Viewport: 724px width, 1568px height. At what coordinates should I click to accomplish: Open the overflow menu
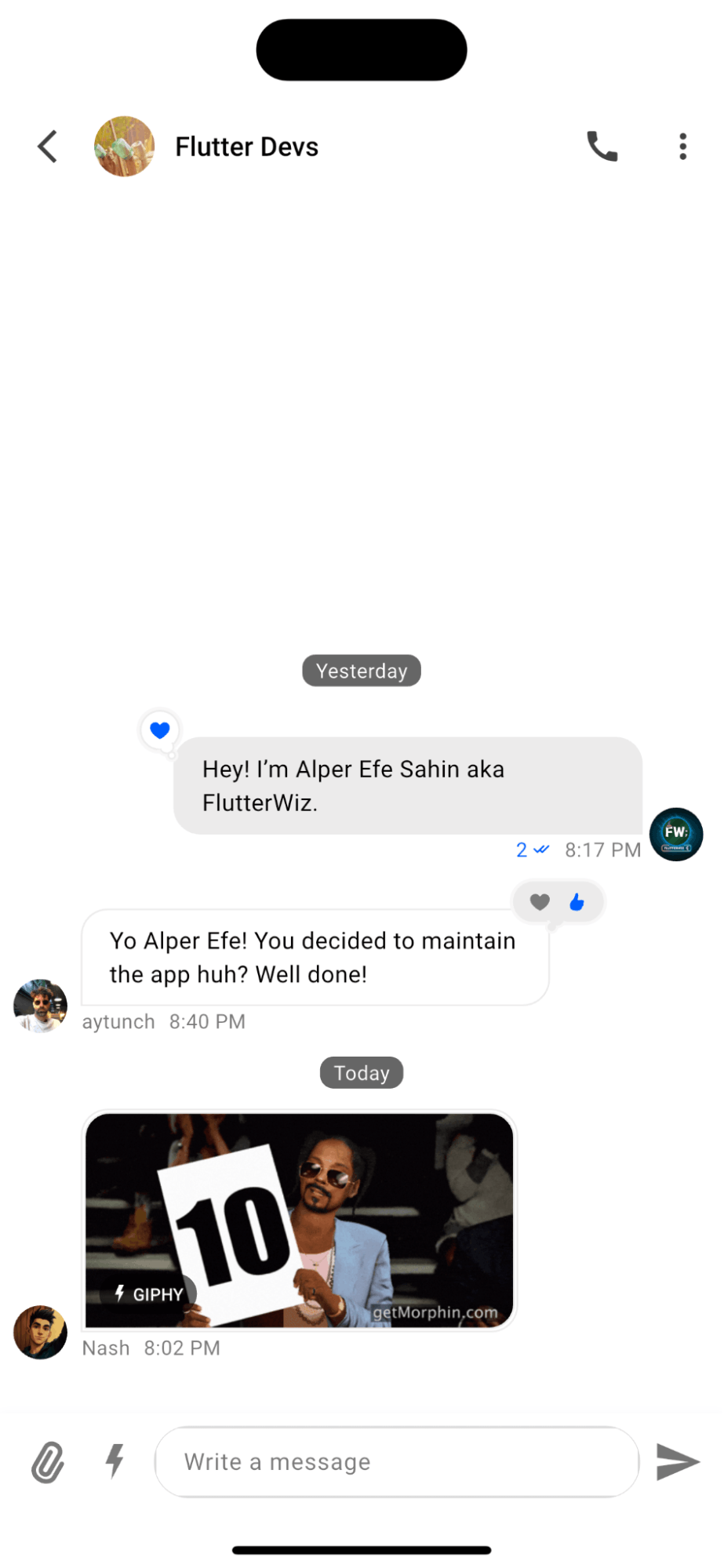(x=682, y=147)
